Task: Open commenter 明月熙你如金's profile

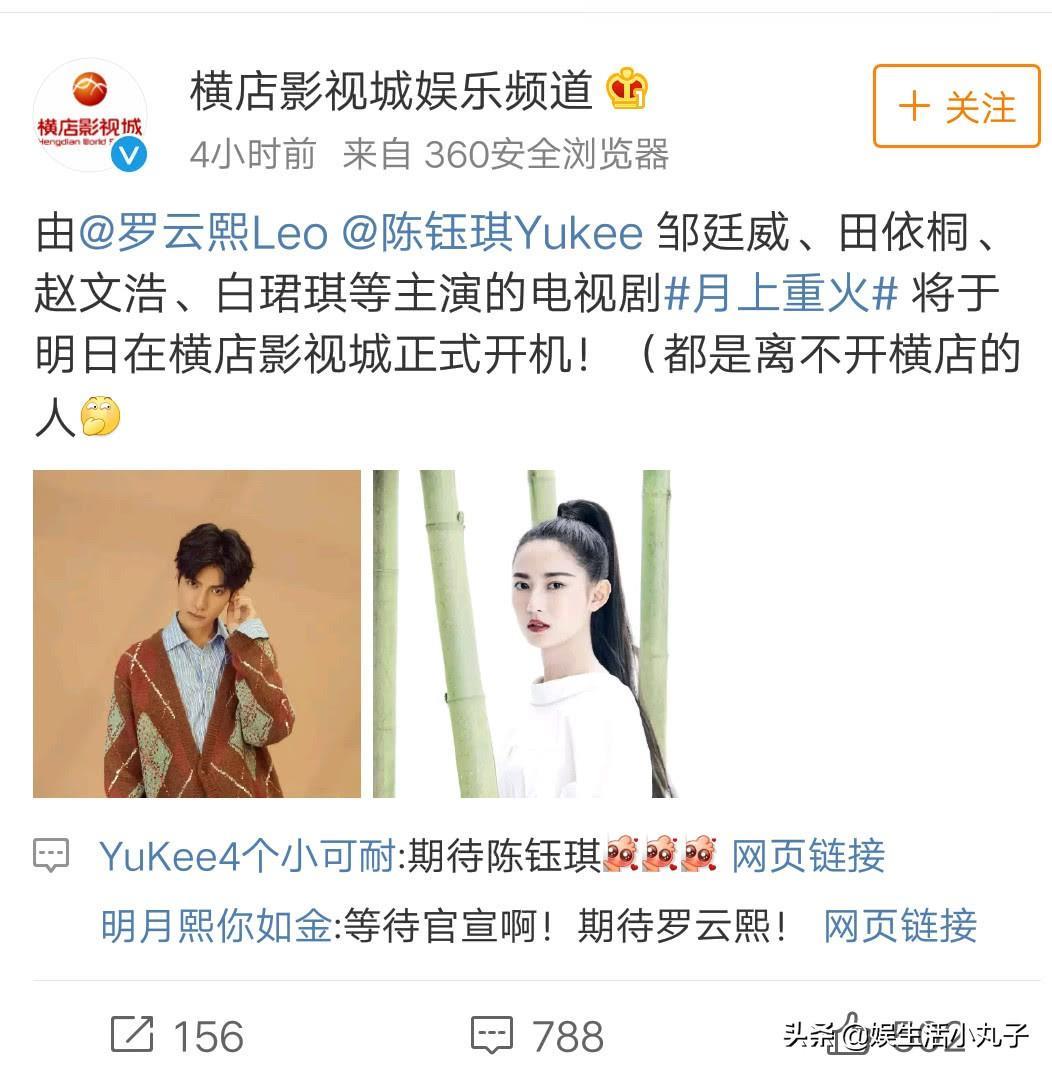Action: pos(215,926)
